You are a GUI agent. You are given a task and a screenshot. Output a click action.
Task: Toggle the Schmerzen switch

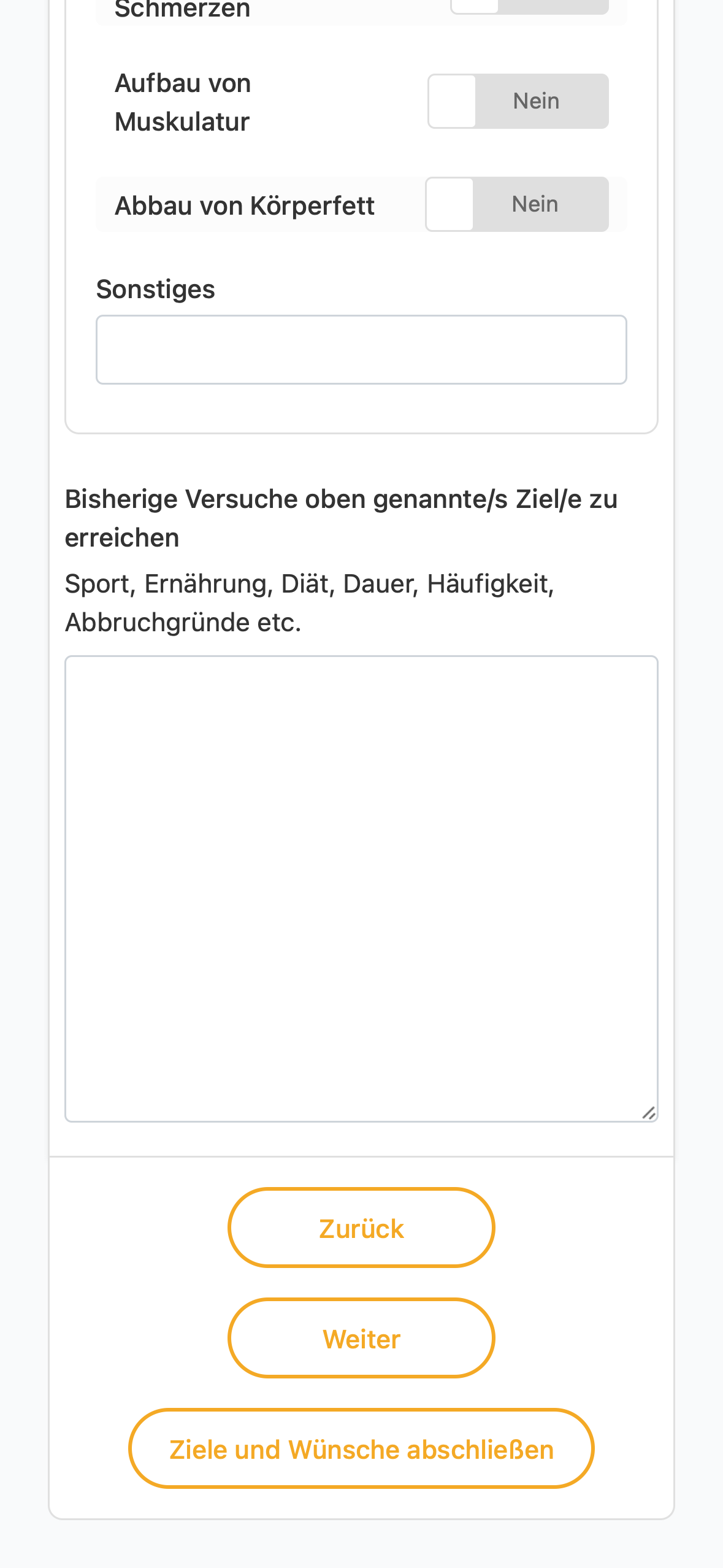coord(529,6)
